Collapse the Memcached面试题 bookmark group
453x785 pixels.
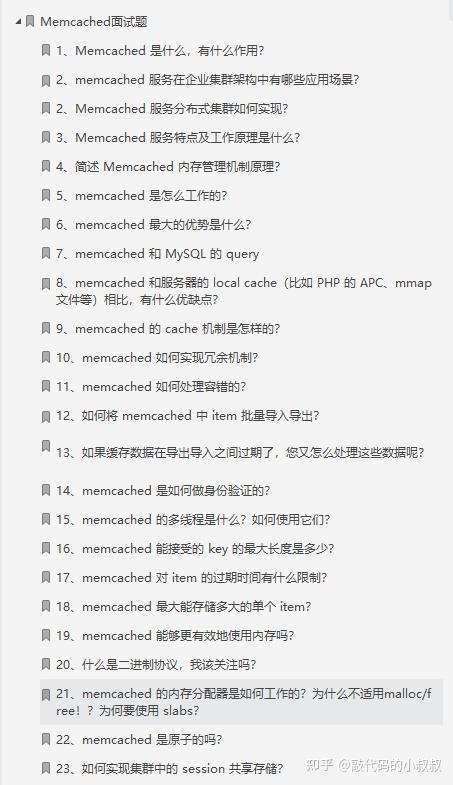click(18, 22)
